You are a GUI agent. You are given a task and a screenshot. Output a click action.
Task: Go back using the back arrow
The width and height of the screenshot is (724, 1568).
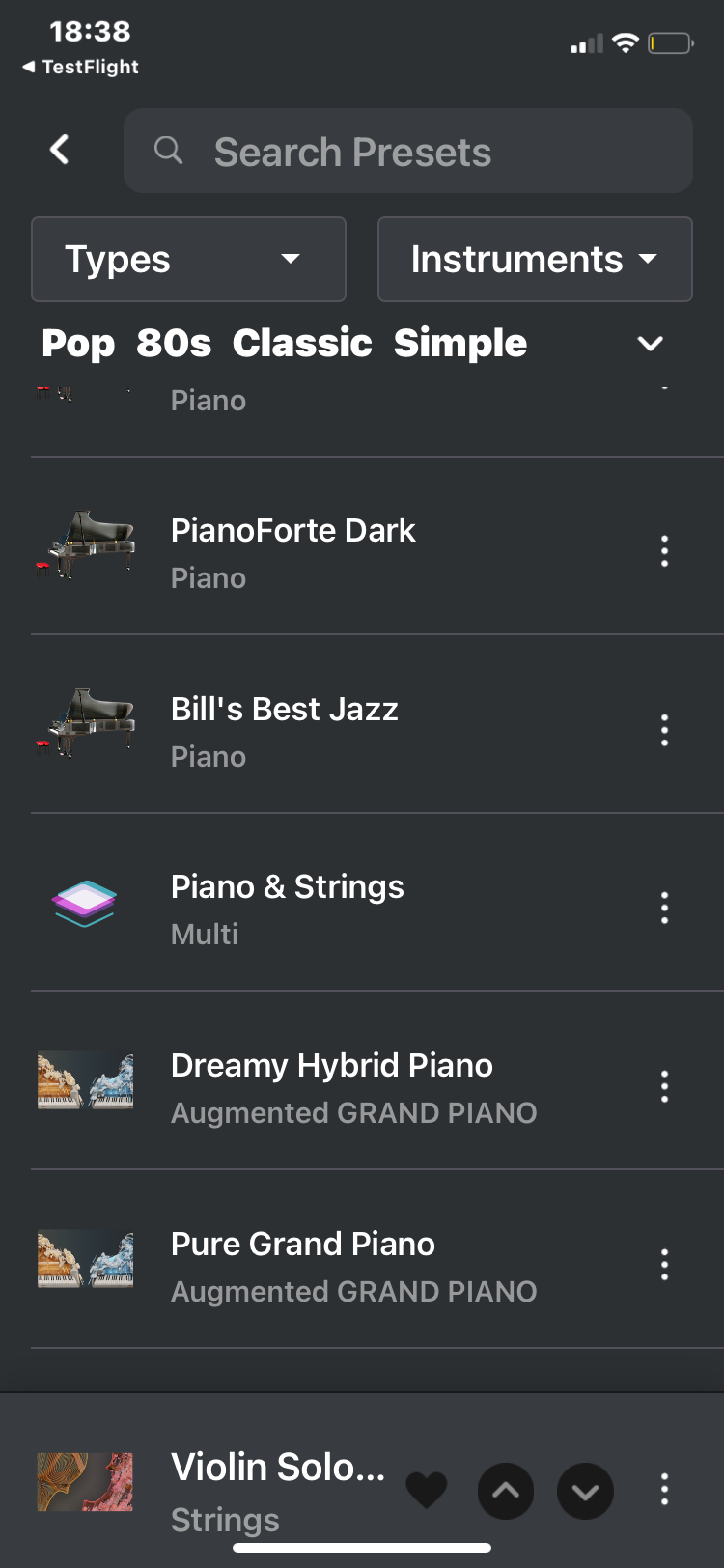59,150
